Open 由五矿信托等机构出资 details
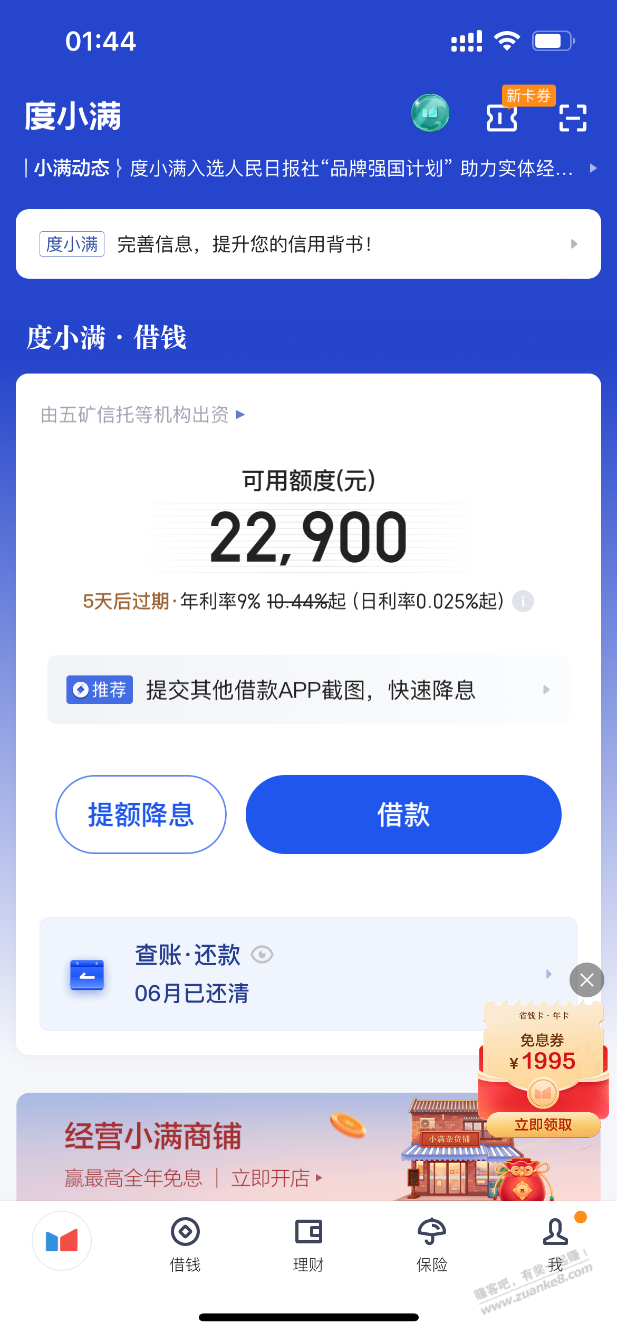617x1334 pixels. (x=142, y=414)
